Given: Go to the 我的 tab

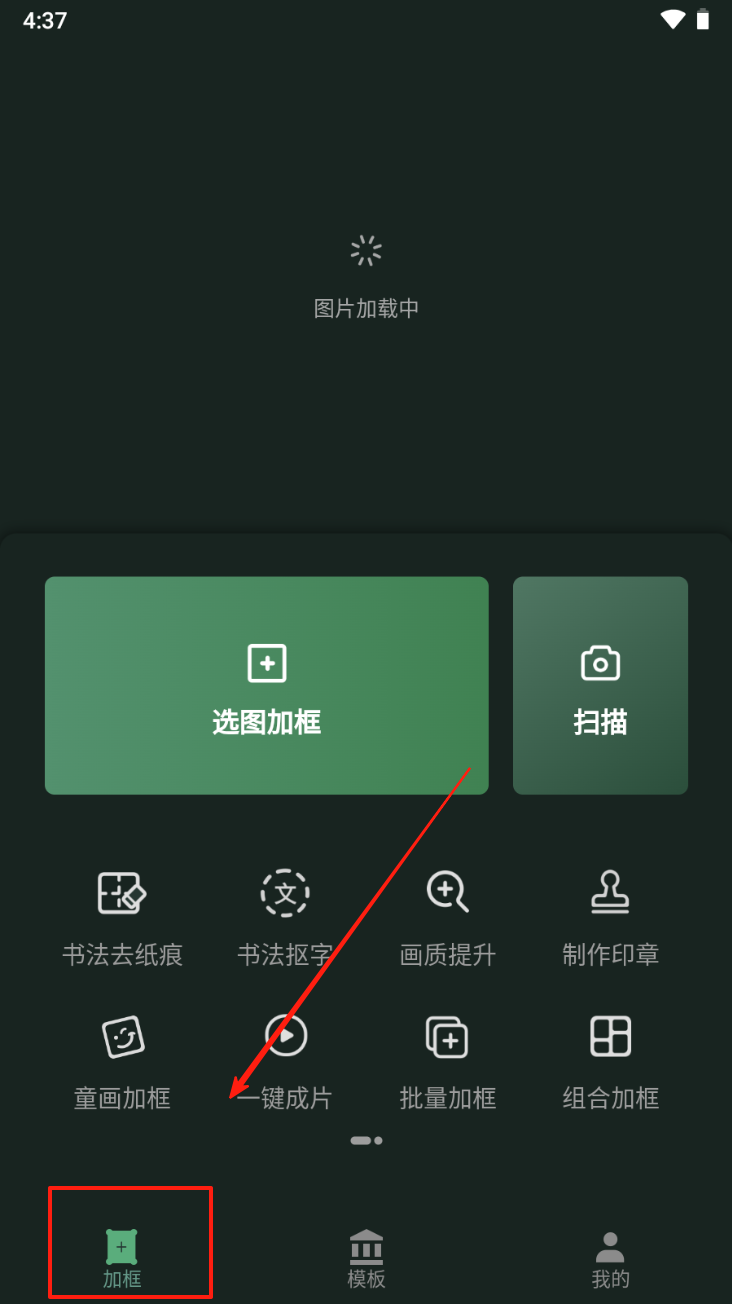Looking at the screenshot, I should coord(610,1258).
